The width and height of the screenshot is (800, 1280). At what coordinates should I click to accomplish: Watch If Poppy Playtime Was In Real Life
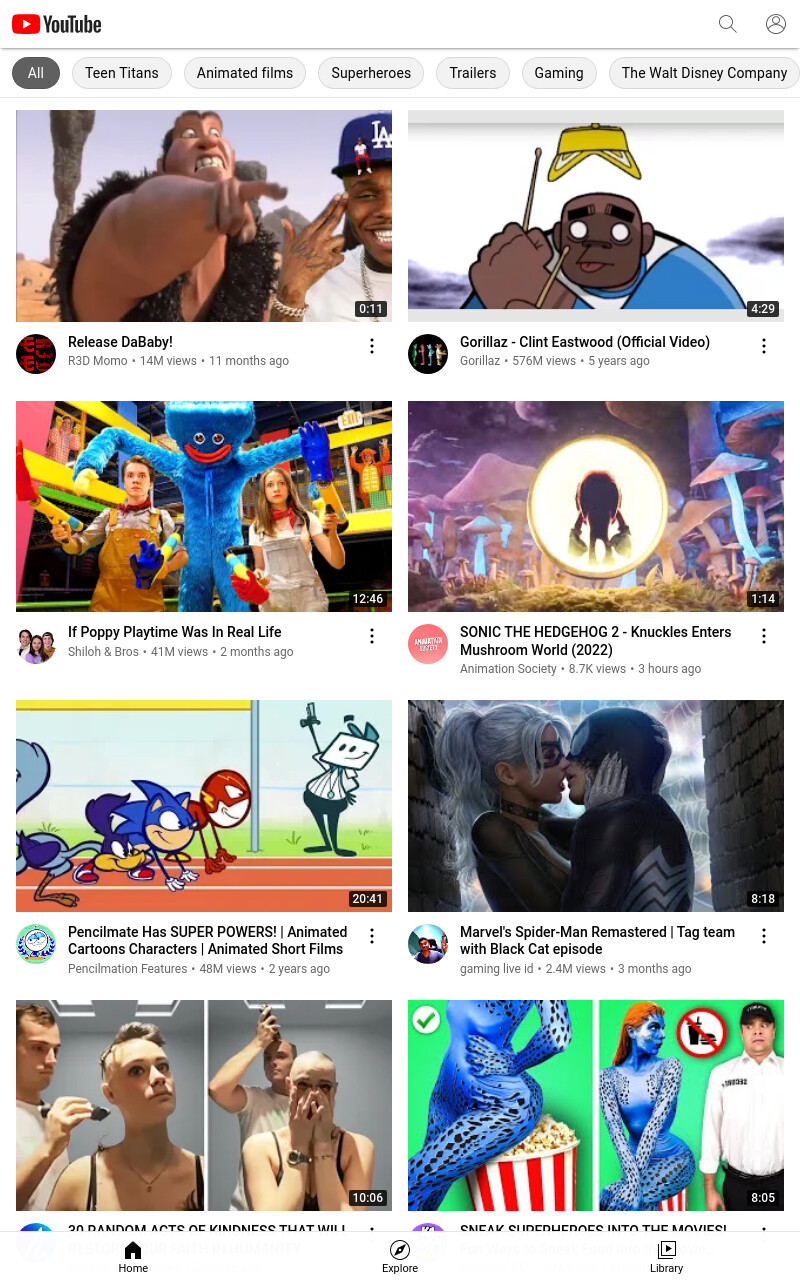pos(204,506)
